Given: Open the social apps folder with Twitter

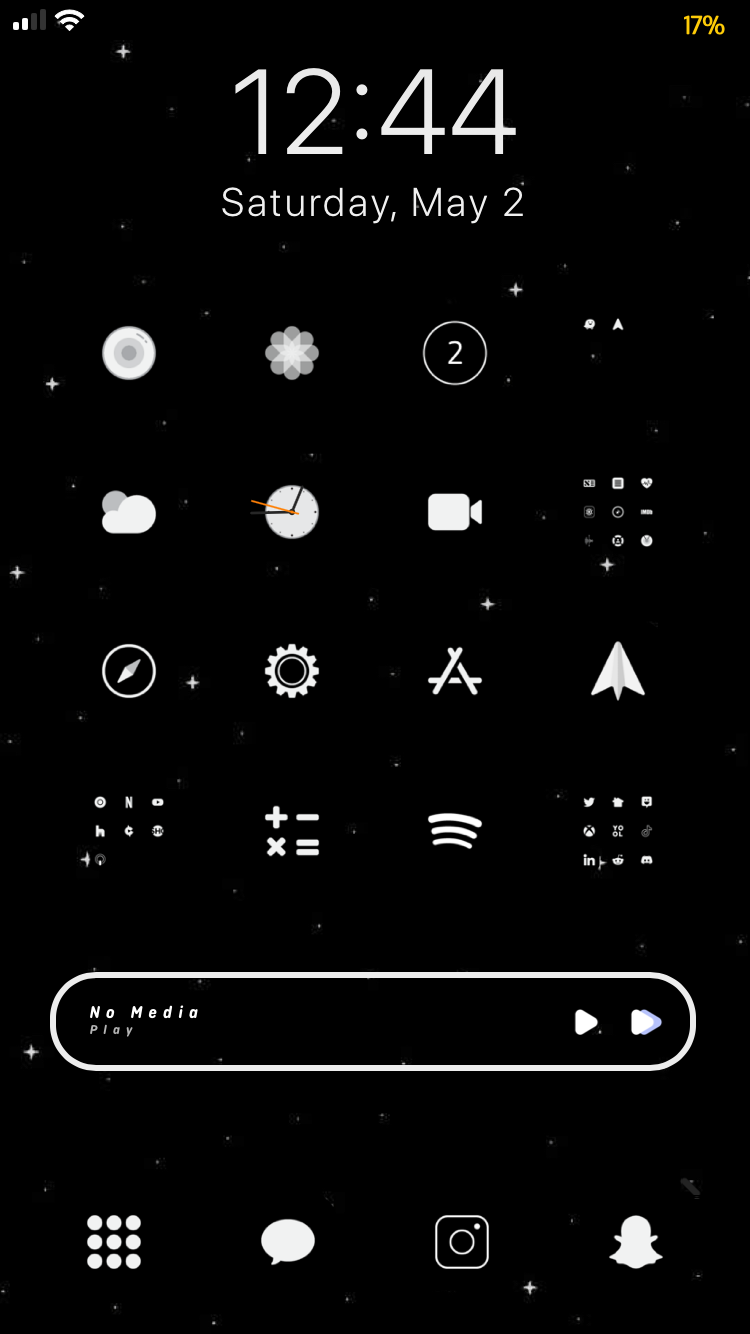Looking at the screenshot, I should coord(618,830).
